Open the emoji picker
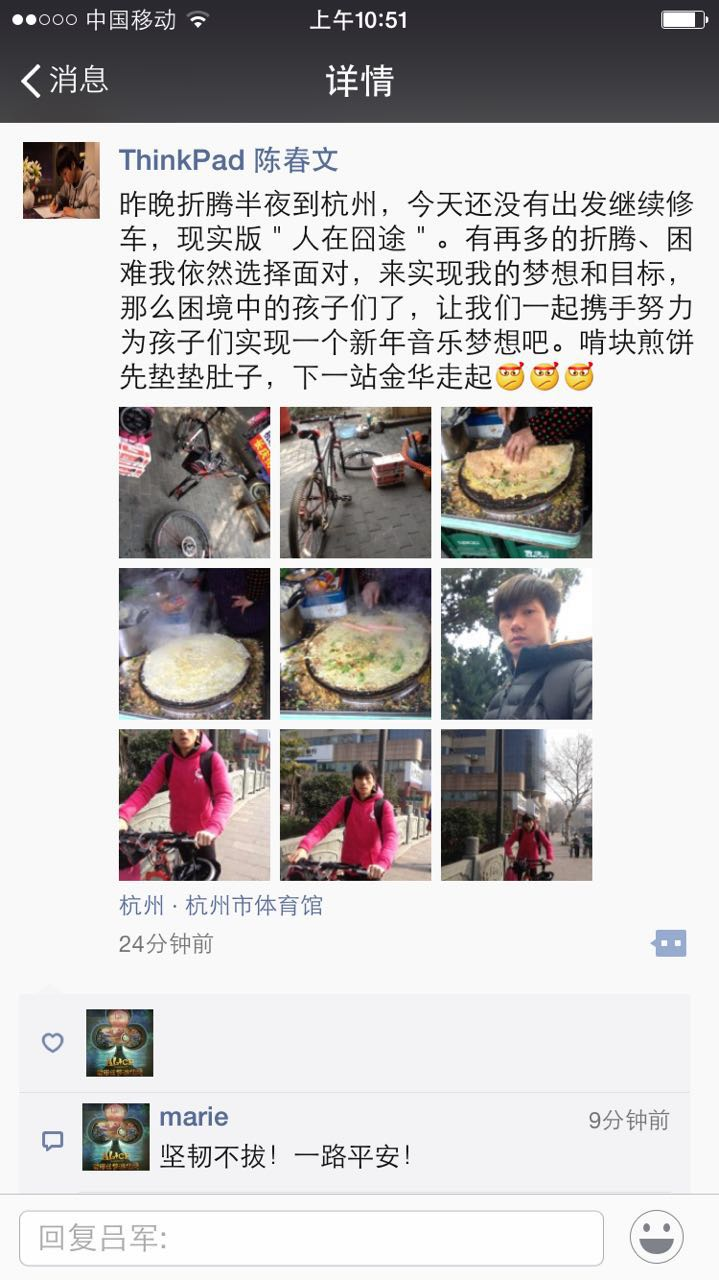 click(x=656, y=1238)
